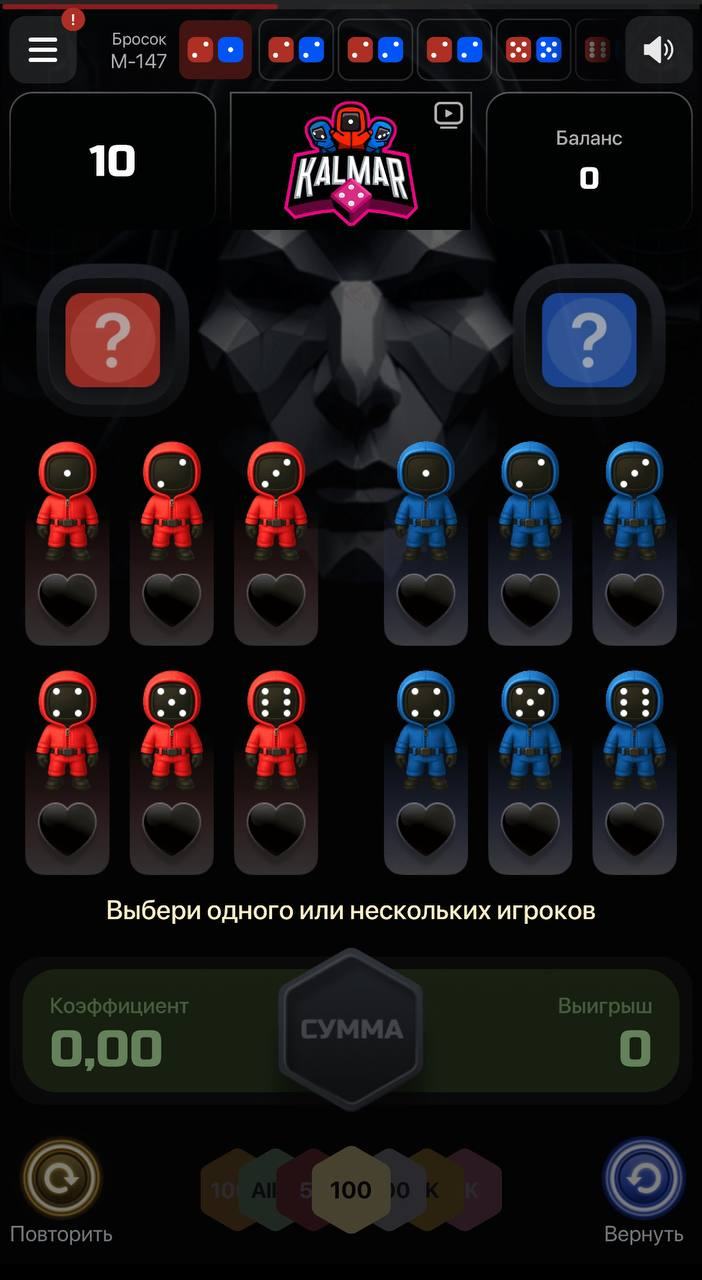Mute the game sound

pyautogui.click(x=658, y=49)
